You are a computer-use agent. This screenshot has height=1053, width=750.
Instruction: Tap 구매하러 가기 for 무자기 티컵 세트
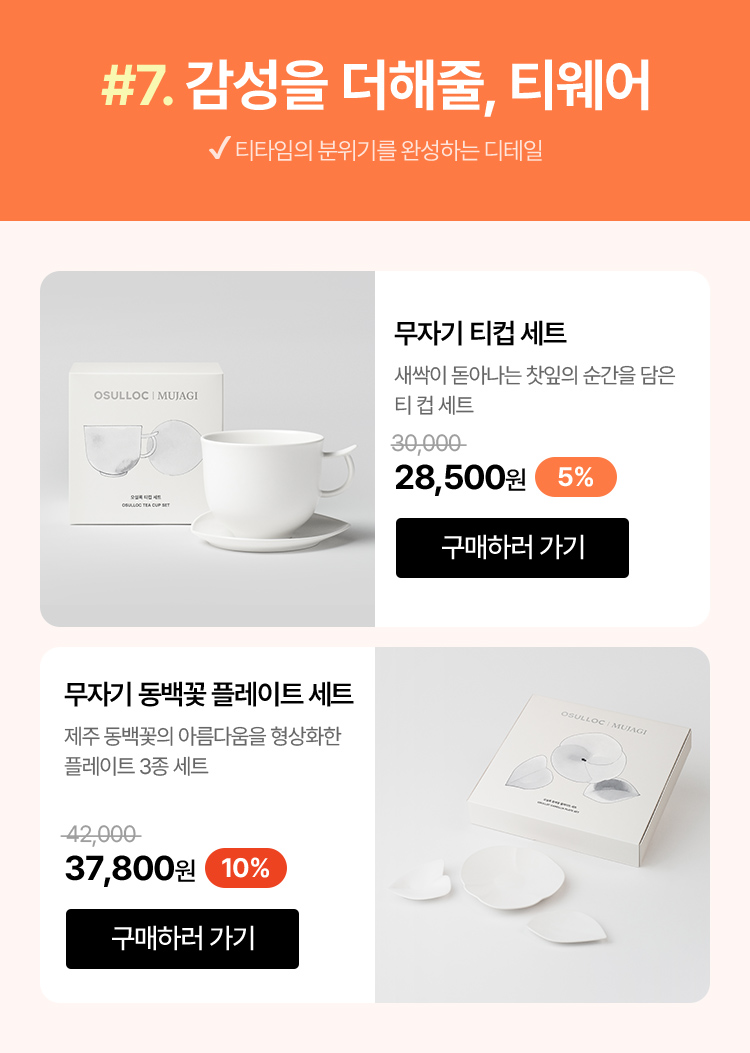512,548
